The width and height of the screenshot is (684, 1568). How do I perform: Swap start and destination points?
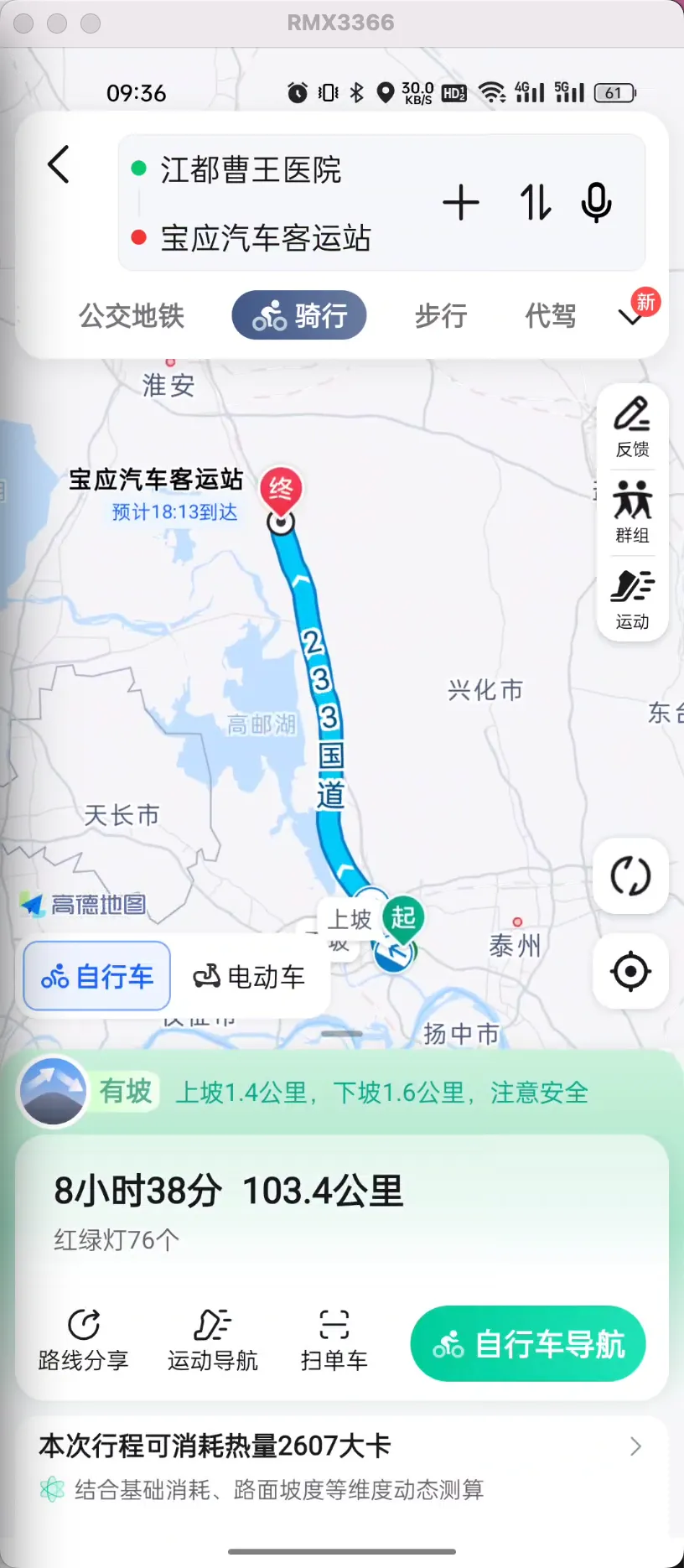coord(534,202)
